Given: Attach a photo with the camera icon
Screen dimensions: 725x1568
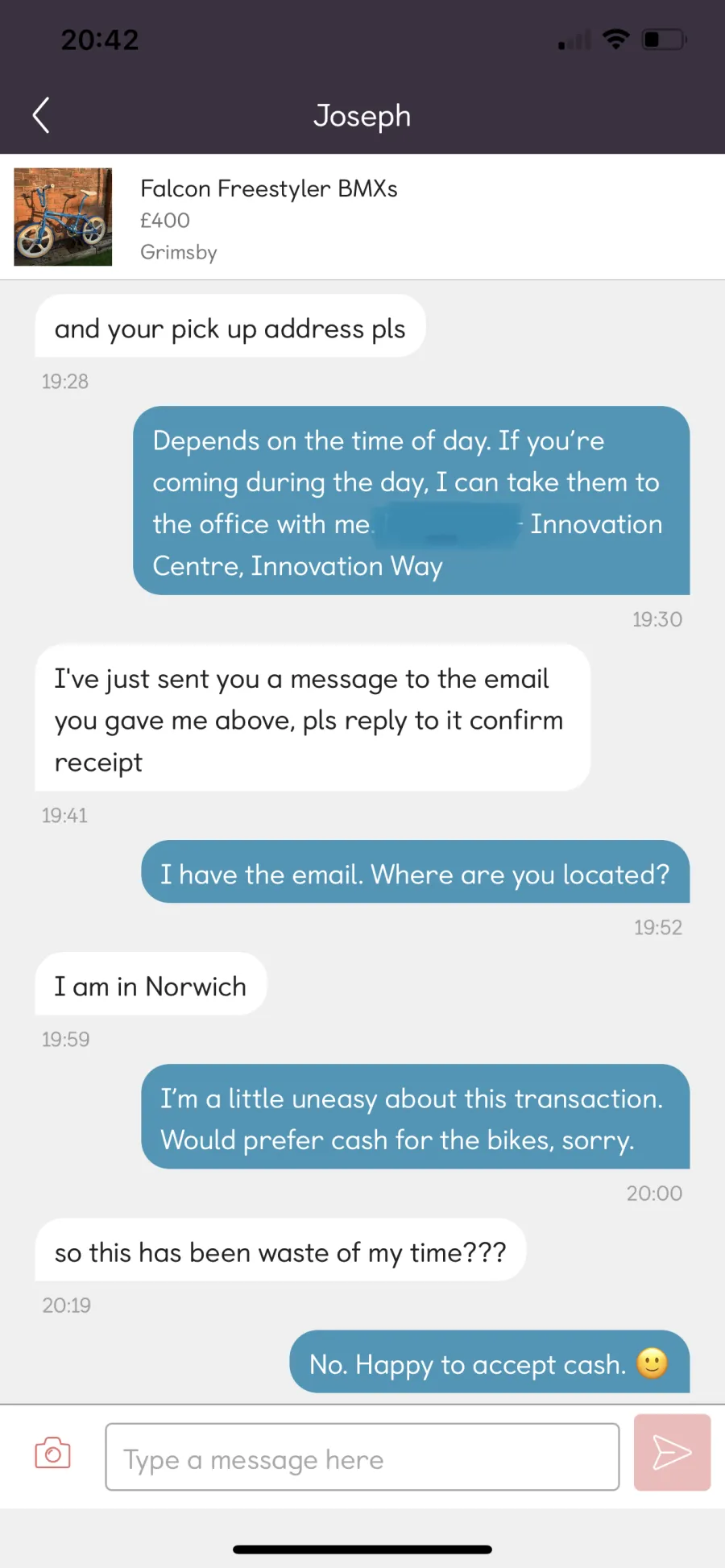Looking at the screenshot, I should [52, 1453].
